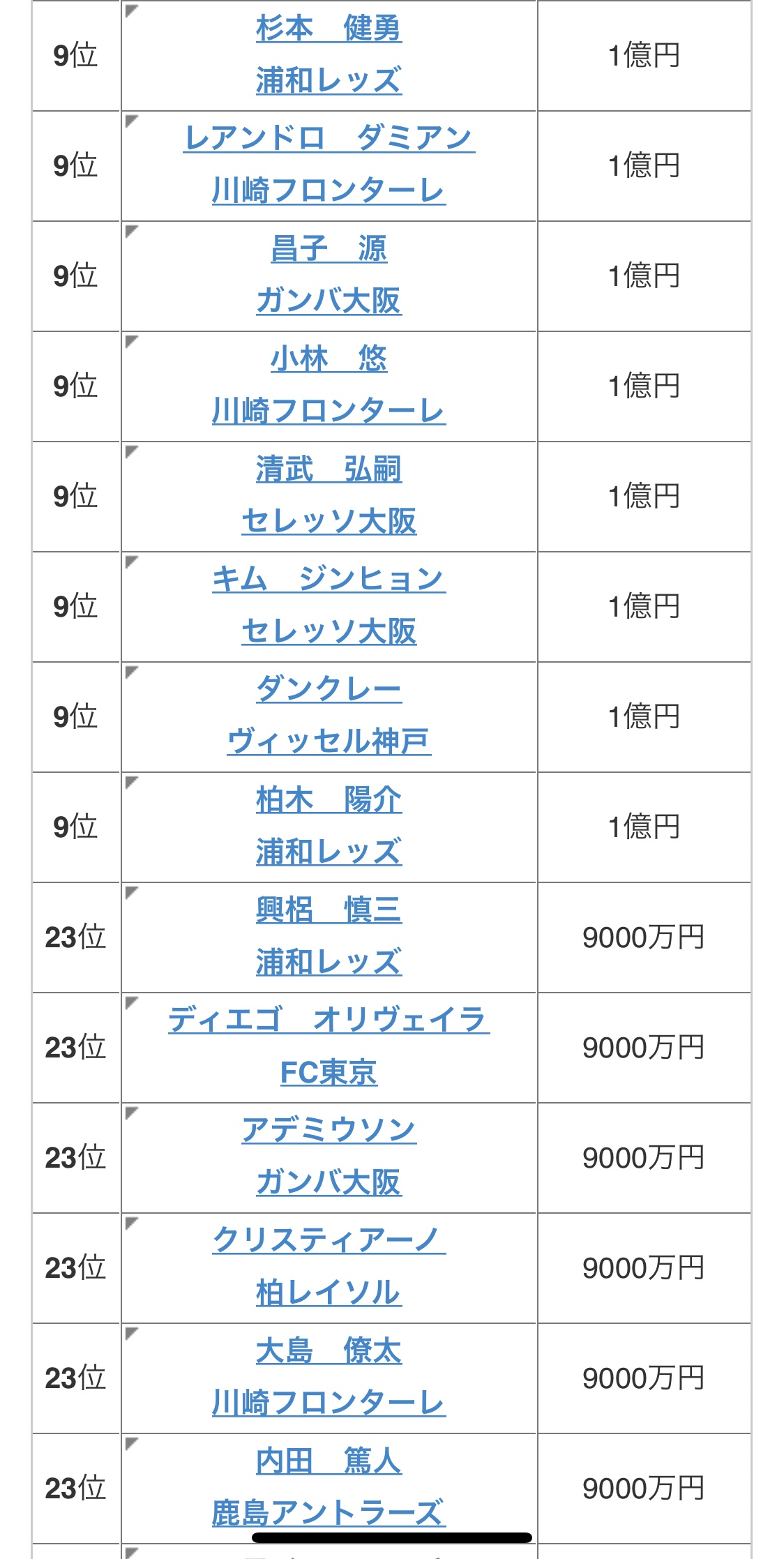
Task: Open the ヴィッセル神戸 team link
Action: click(329, 741)
